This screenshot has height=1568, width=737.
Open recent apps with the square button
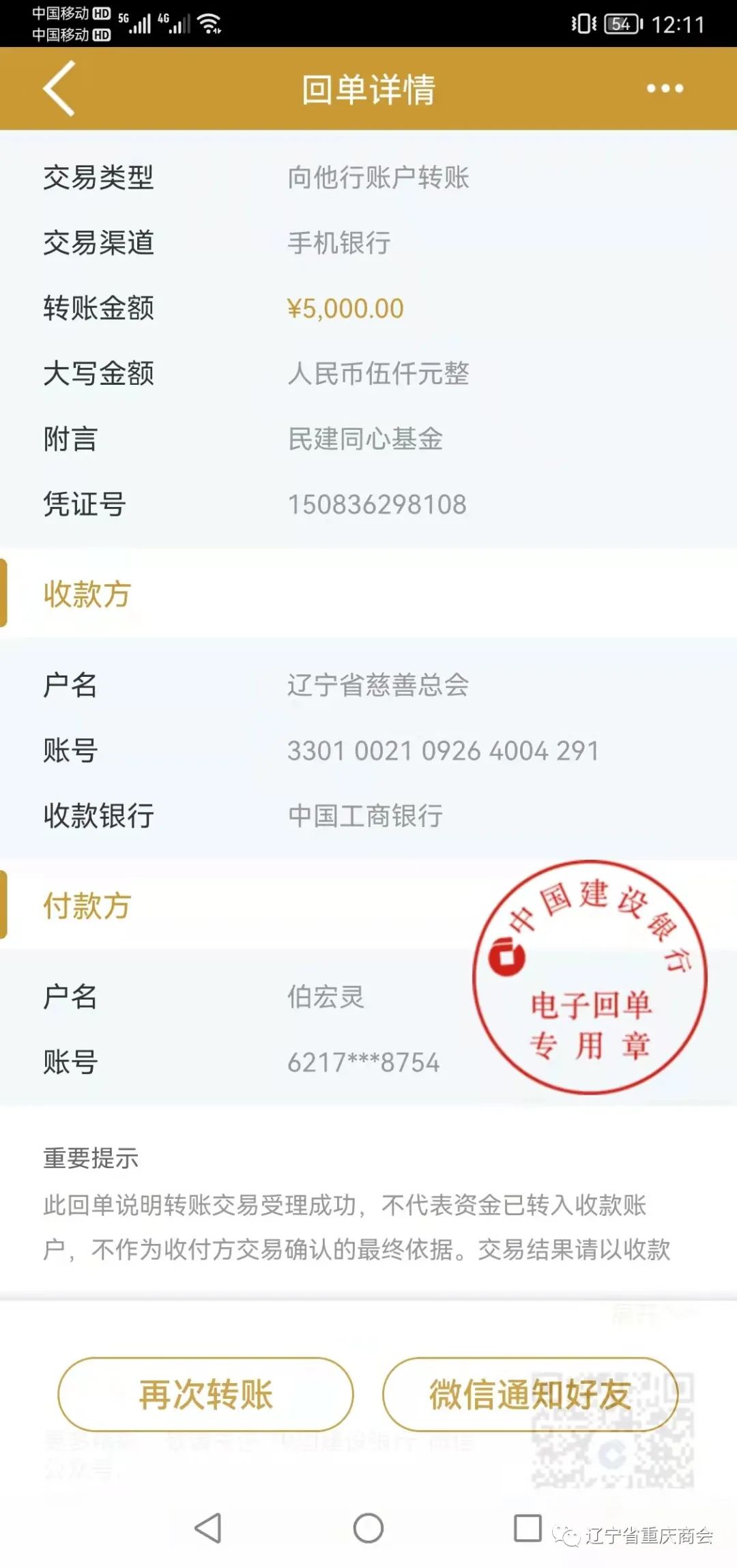pos(528,1528)
